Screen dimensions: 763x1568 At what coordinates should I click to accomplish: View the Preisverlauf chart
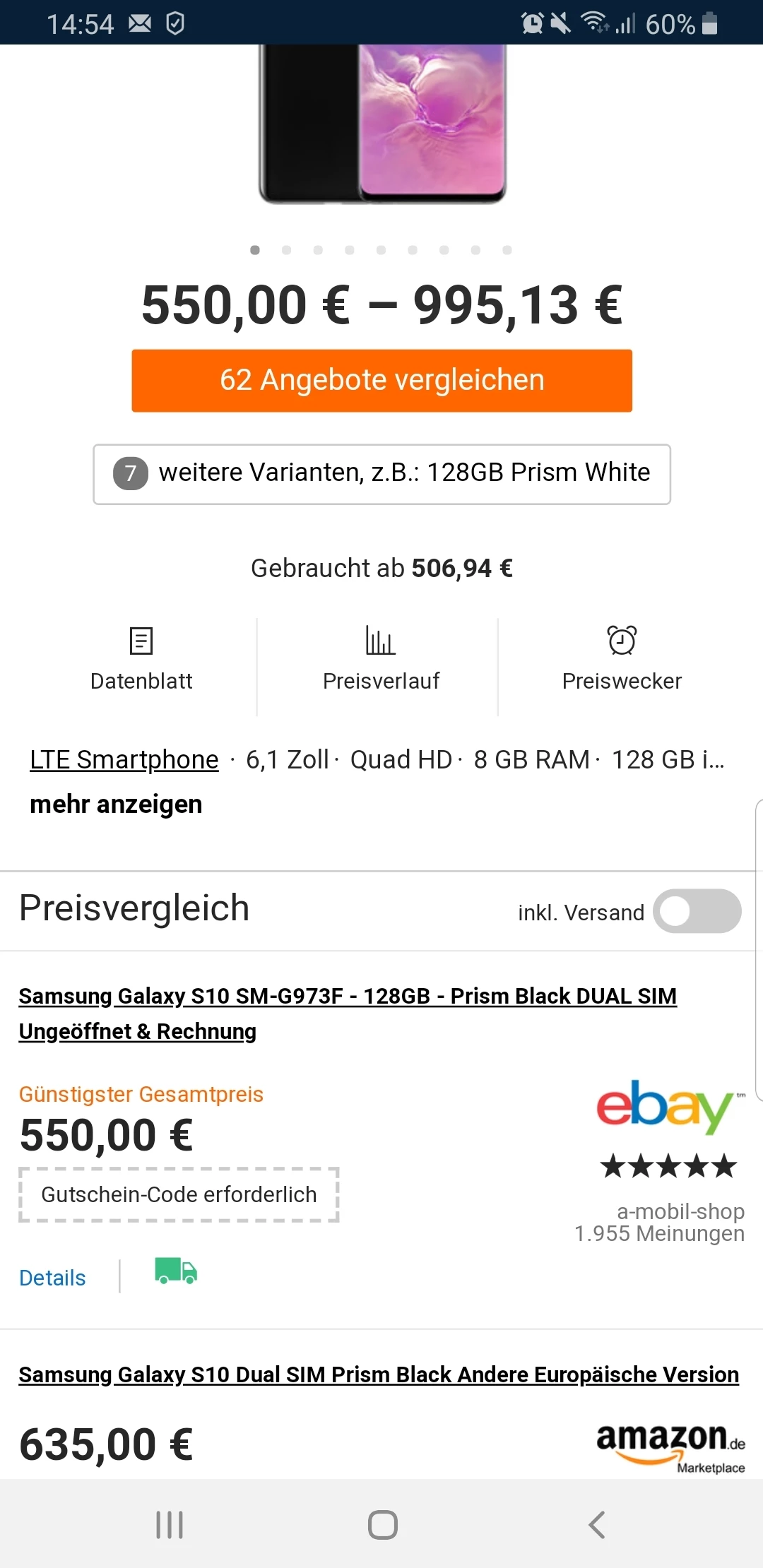[381, 660]
